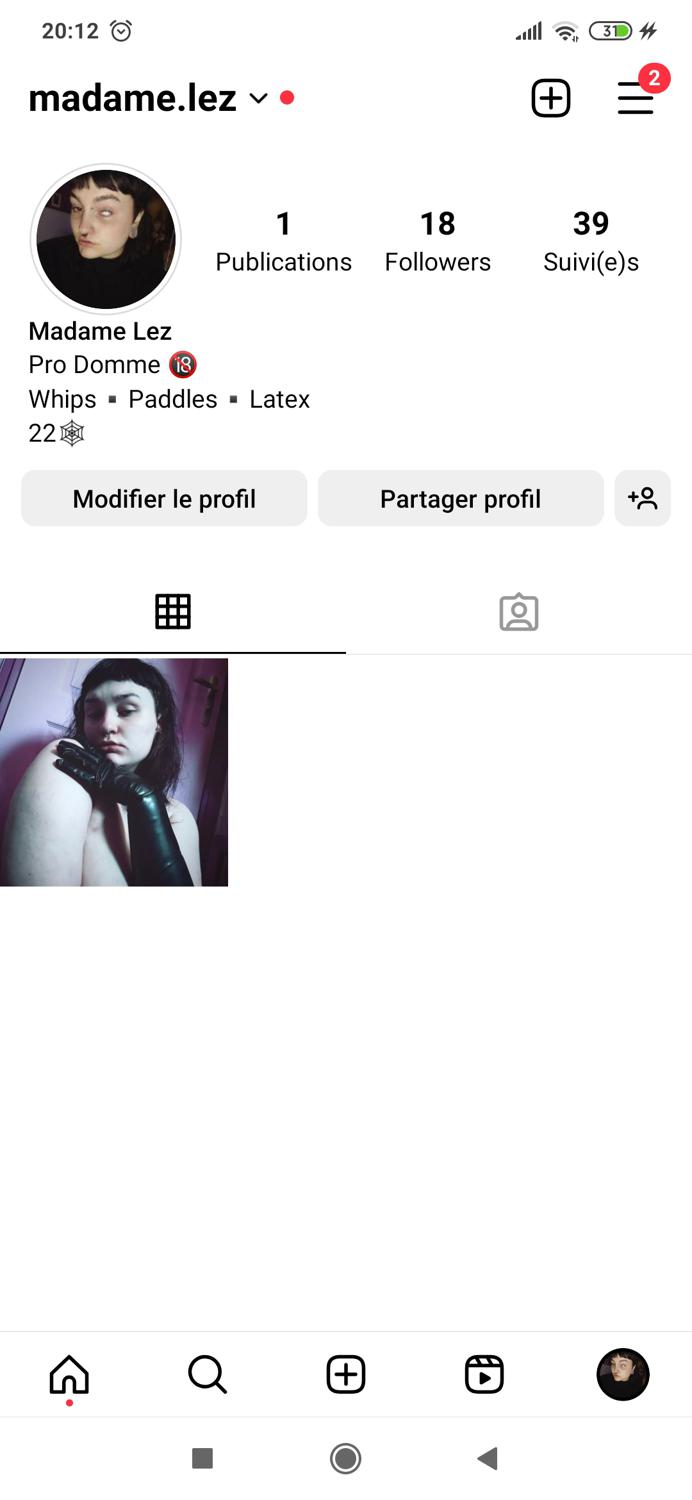Screen dimensions: 692x1500
Task: Select the profile avatar in bottom navigation
Action: click(x=623, y=1375)
